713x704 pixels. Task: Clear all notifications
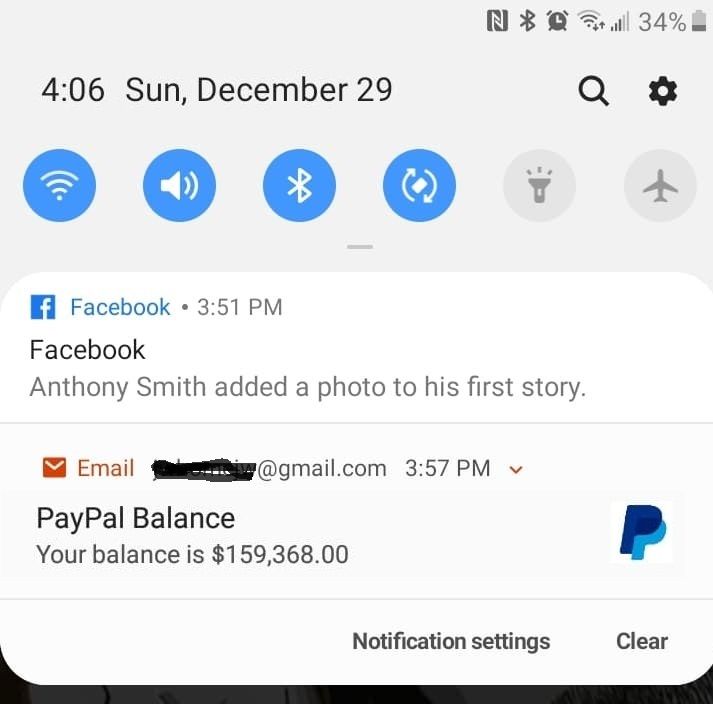pos(641,641)
